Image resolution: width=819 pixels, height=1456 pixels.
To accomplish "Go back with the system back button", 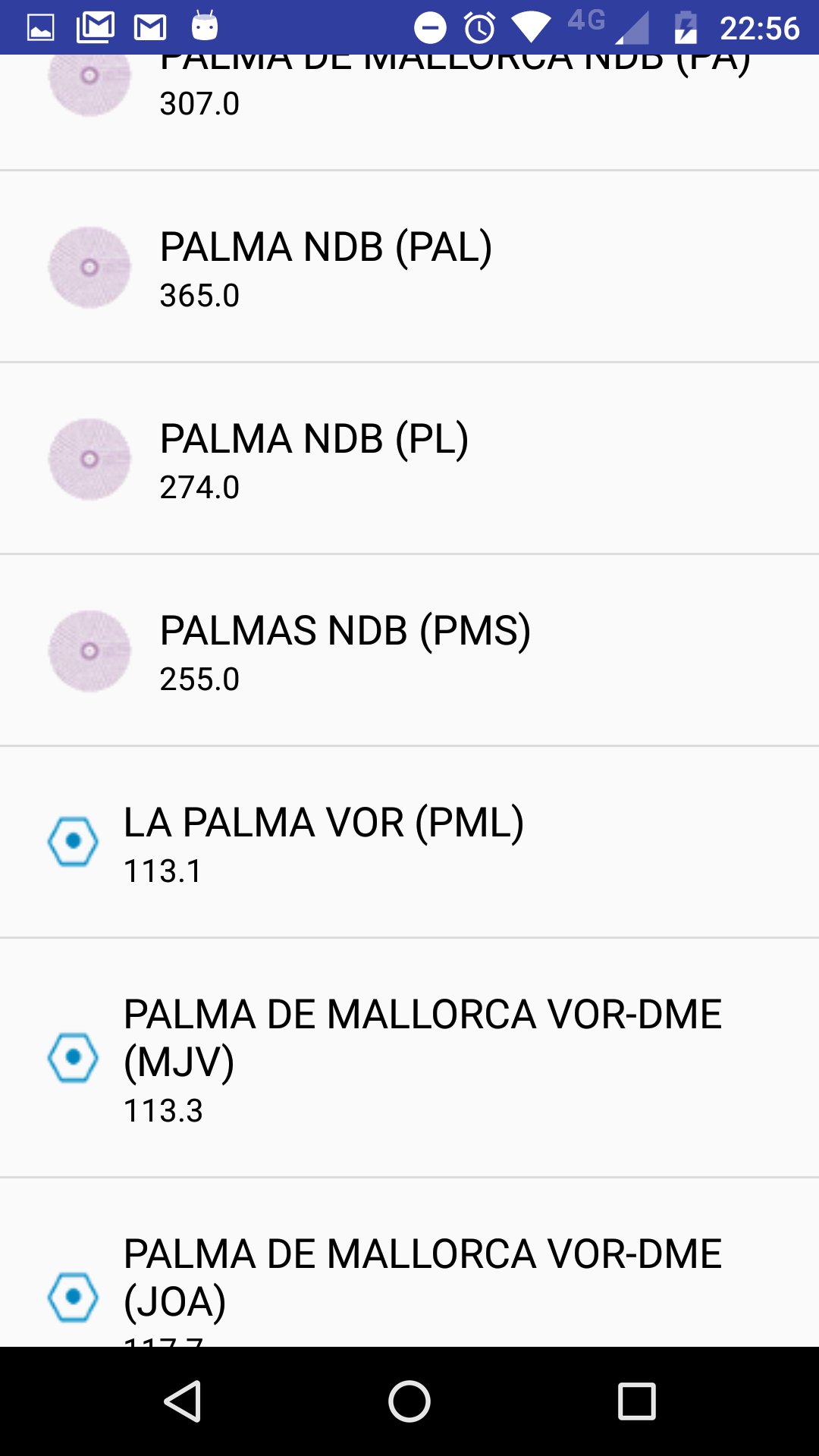I will pyautogui.click(x=183, y=1401).
